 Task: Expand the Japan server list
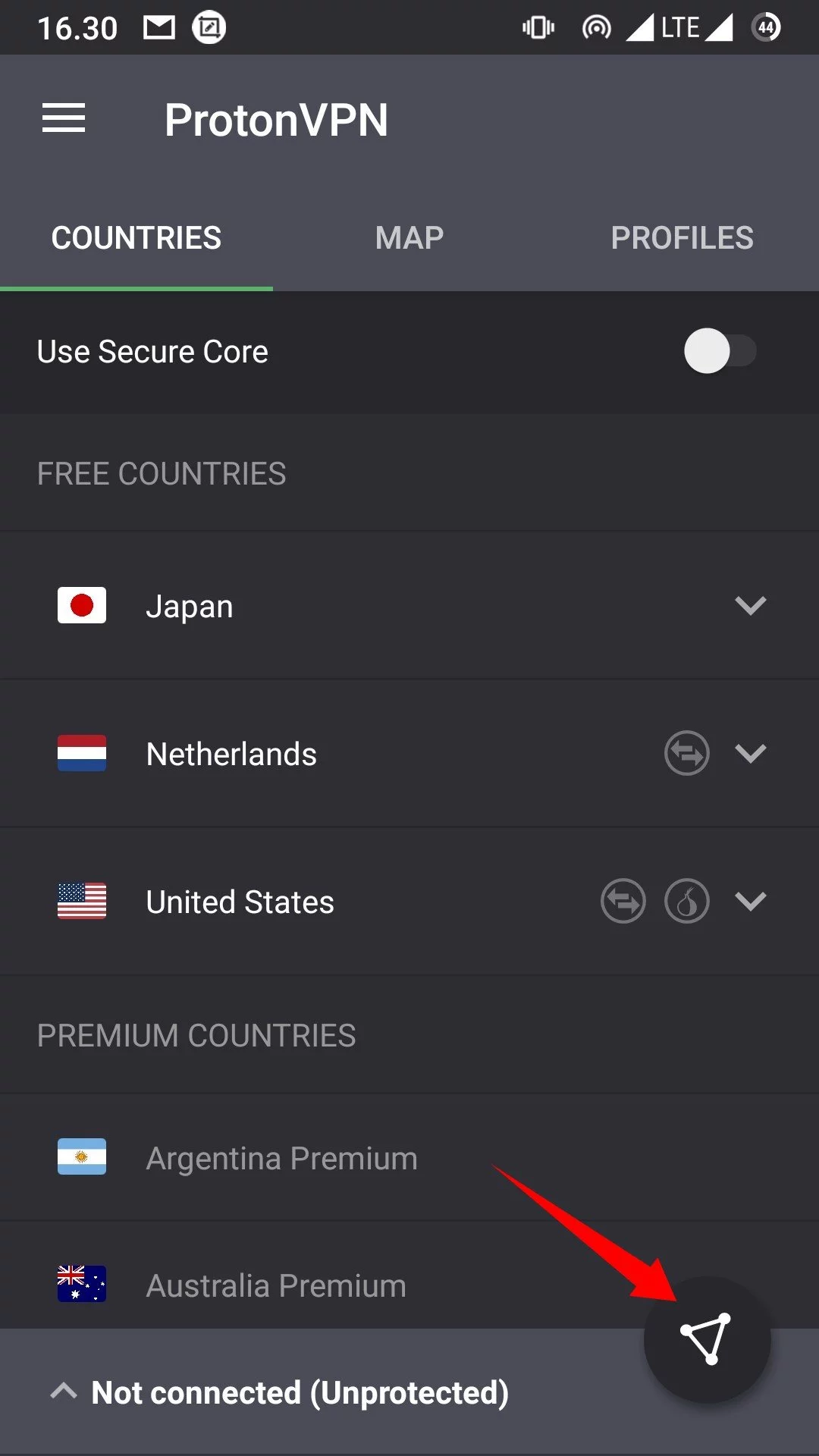point(752,605)
